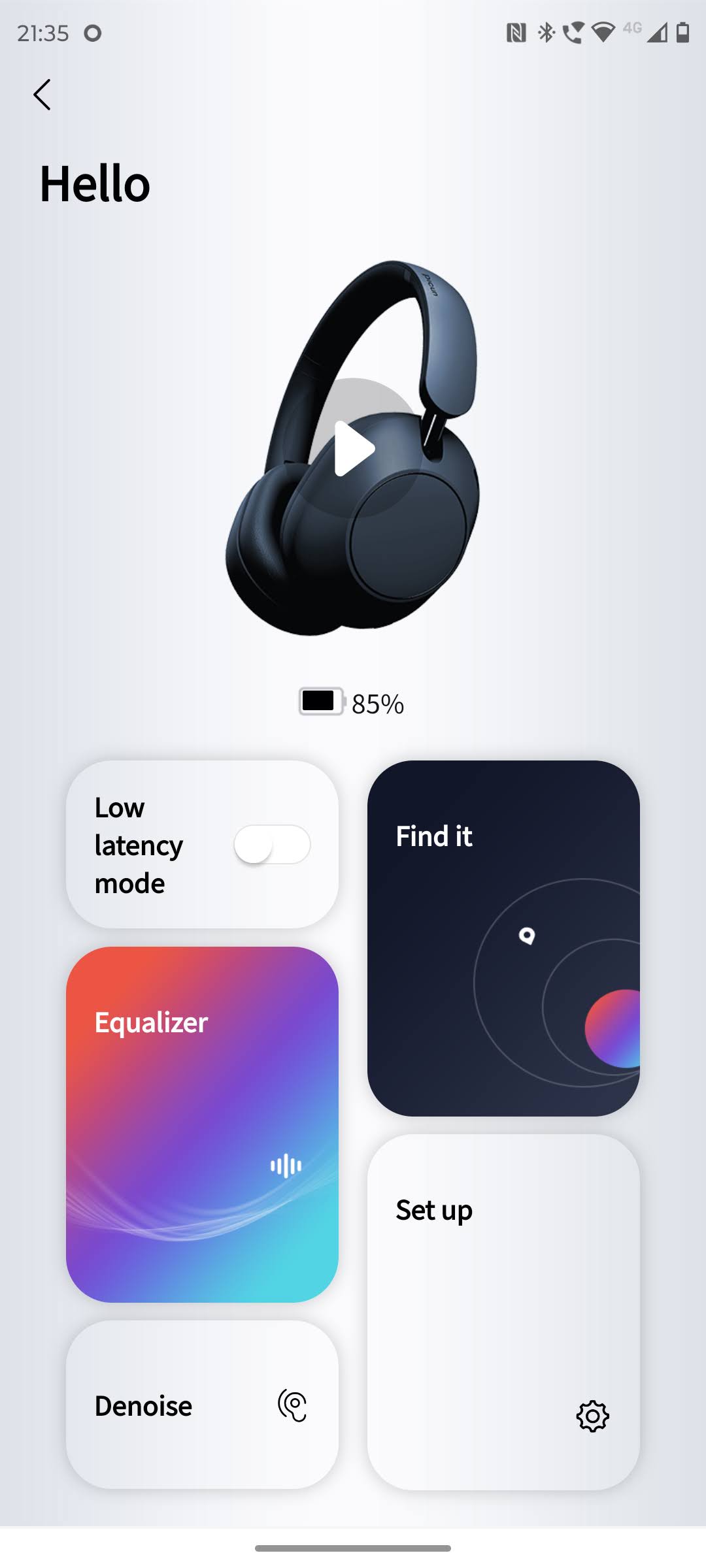Open the Find it card
706x1568 pixels.
[x=503, y=938]
